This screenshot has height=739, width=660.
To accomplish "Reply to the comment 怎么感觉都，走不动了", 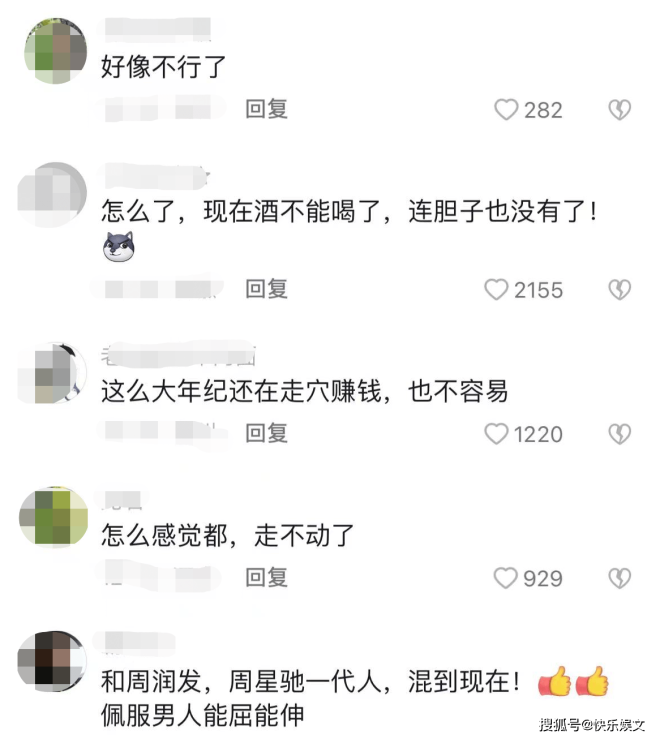I will 266,577.
